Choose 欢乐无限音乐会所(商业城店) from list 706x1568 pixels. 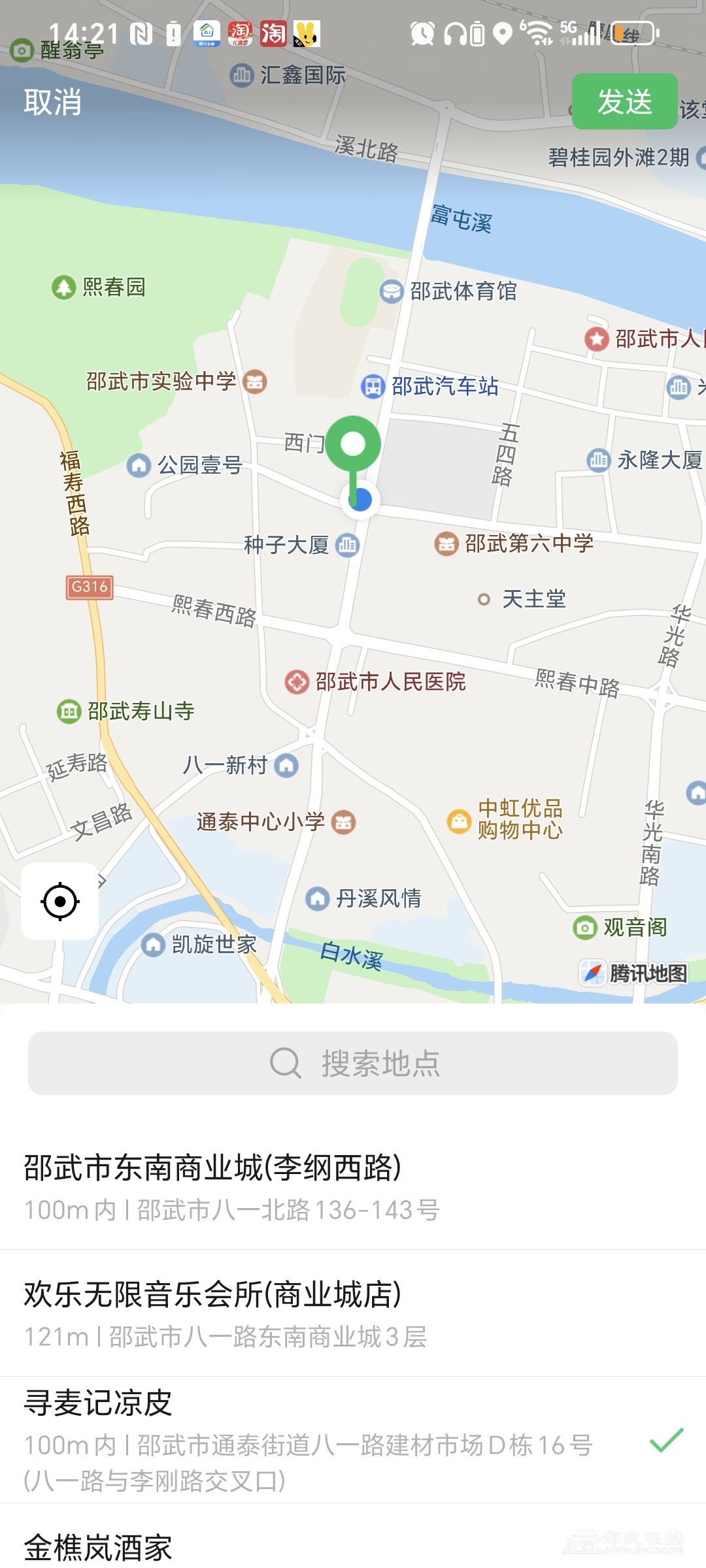[353, 1313]
